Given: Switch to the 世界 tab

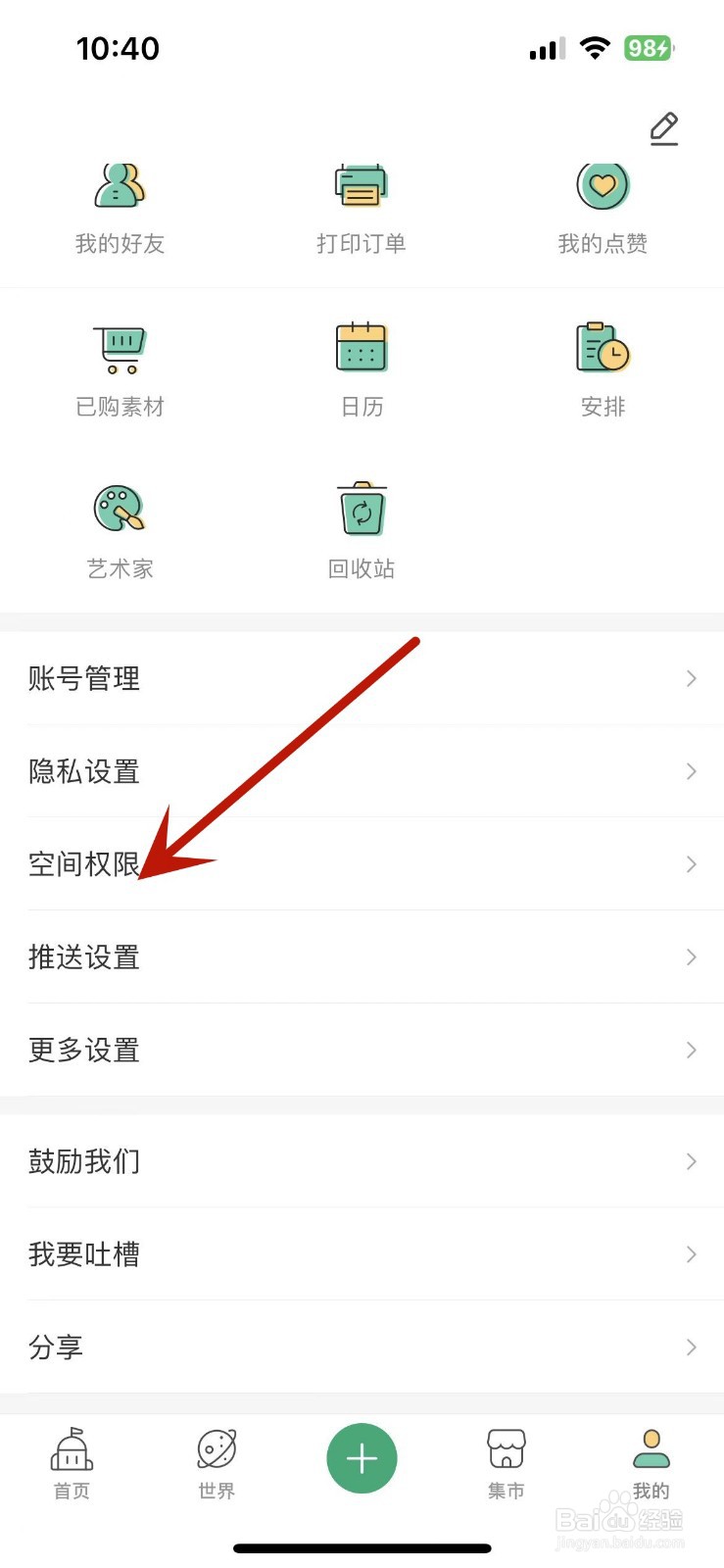Looking at the screenshot, I should [216, 1465].
